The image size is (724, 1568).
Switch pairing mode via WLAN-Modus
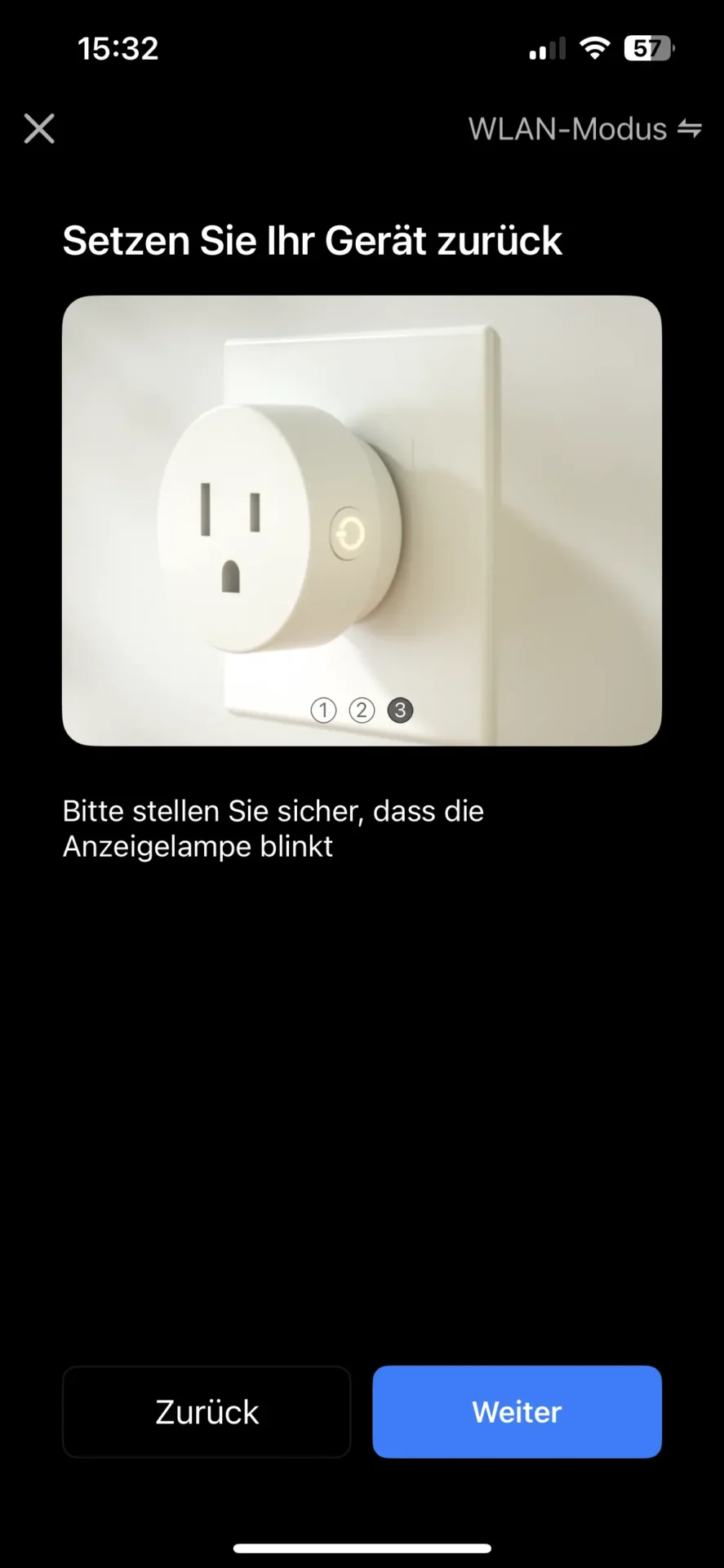pyautogui.click(x=584, y=129)
